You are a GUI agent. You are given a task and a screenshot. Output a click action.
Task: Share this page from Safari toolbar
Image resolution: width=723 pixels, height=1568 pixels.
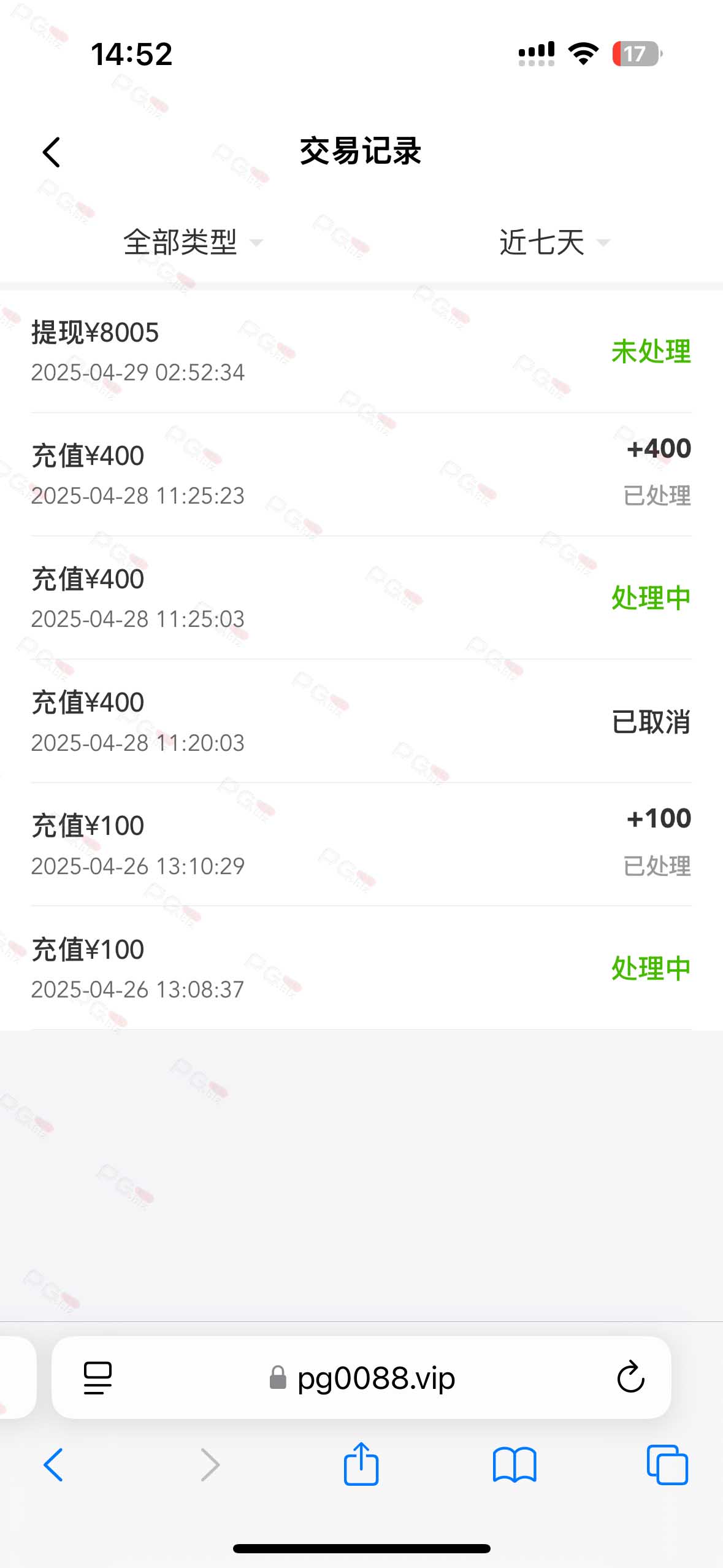[361, 1464]
